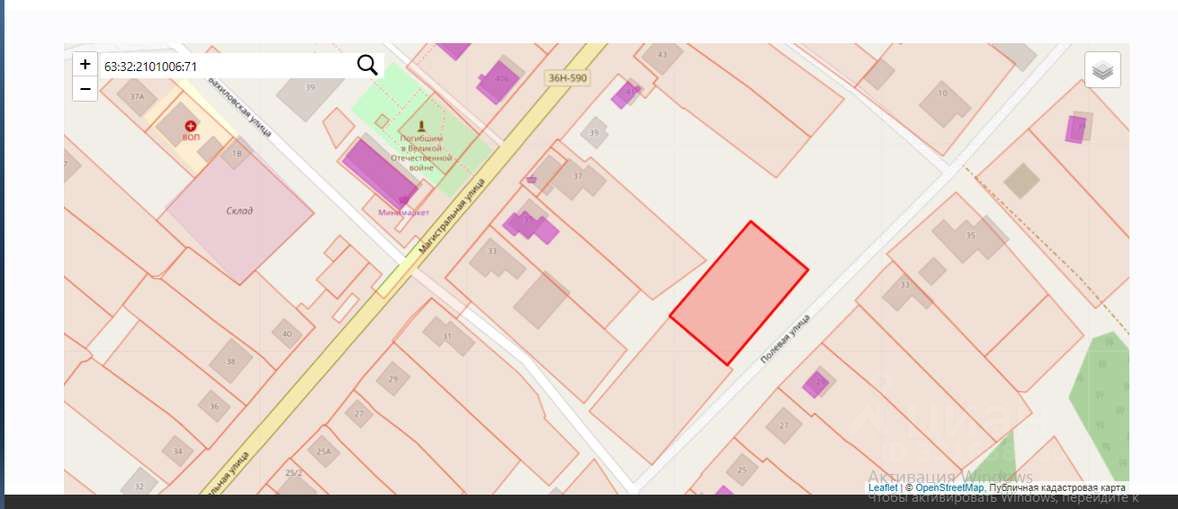This screenshot has width=1178, height=509.
Task: Open the map layers switcher
Action: pos(1102,71)
